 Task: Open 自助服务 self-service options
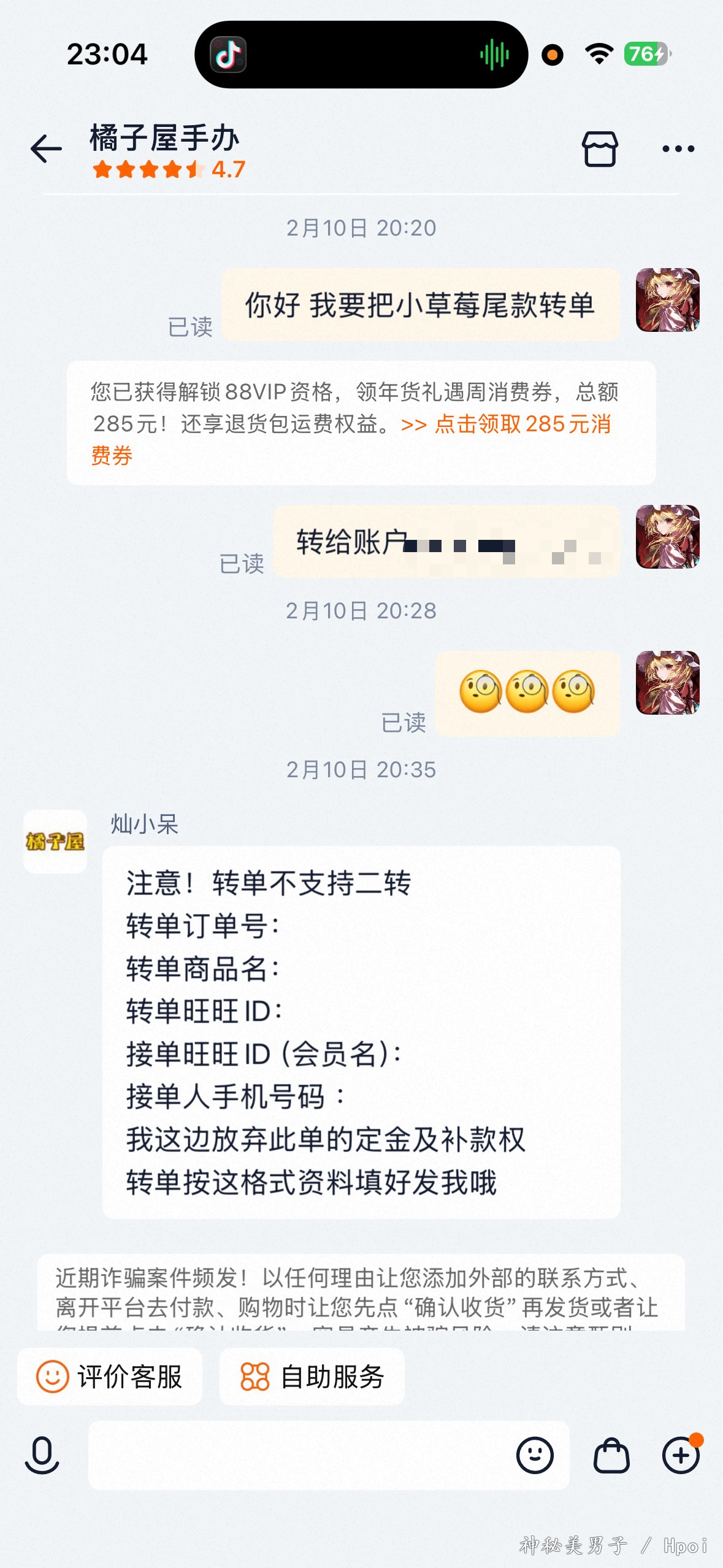point(312,1377)
